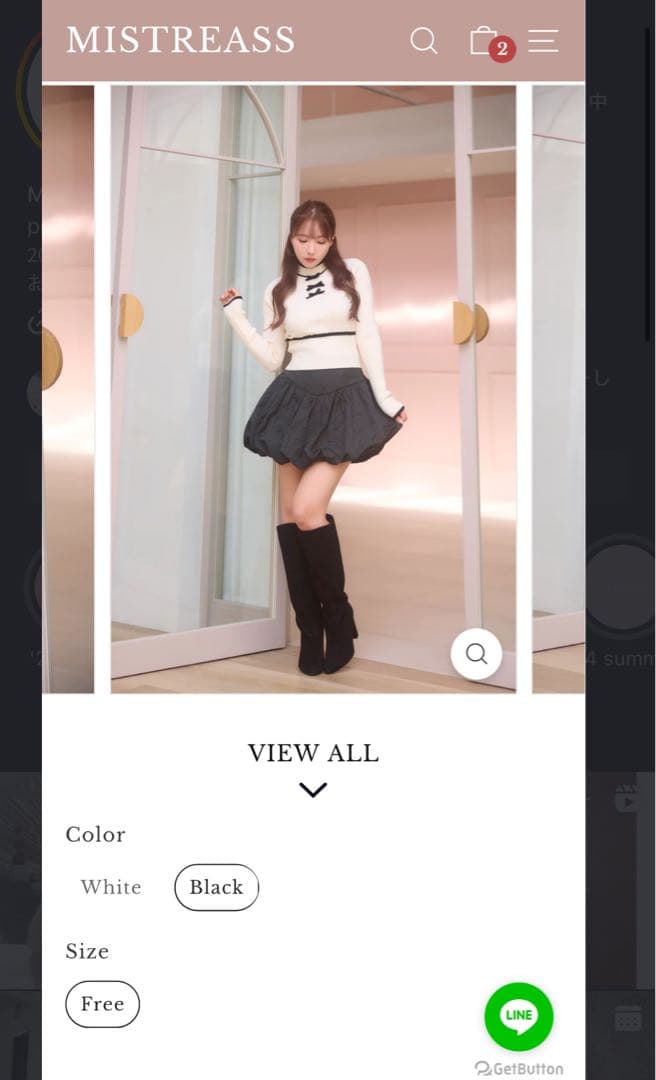The image size is (656, 1080).
Task: Open the search icon in header
Action: [424, 41]
